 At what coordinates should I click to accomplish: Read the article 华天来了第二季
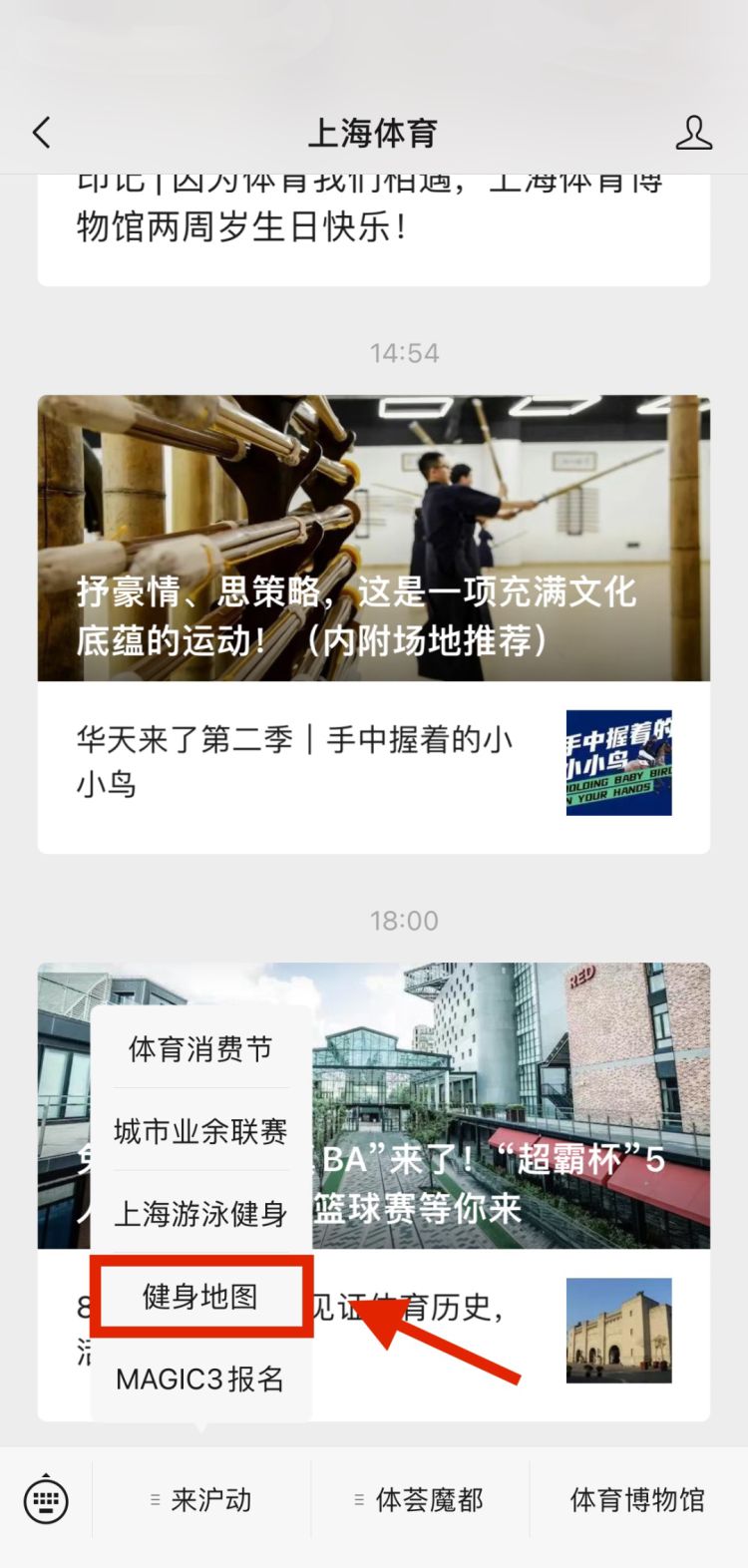pyautogui.click(x=299, y=763)
